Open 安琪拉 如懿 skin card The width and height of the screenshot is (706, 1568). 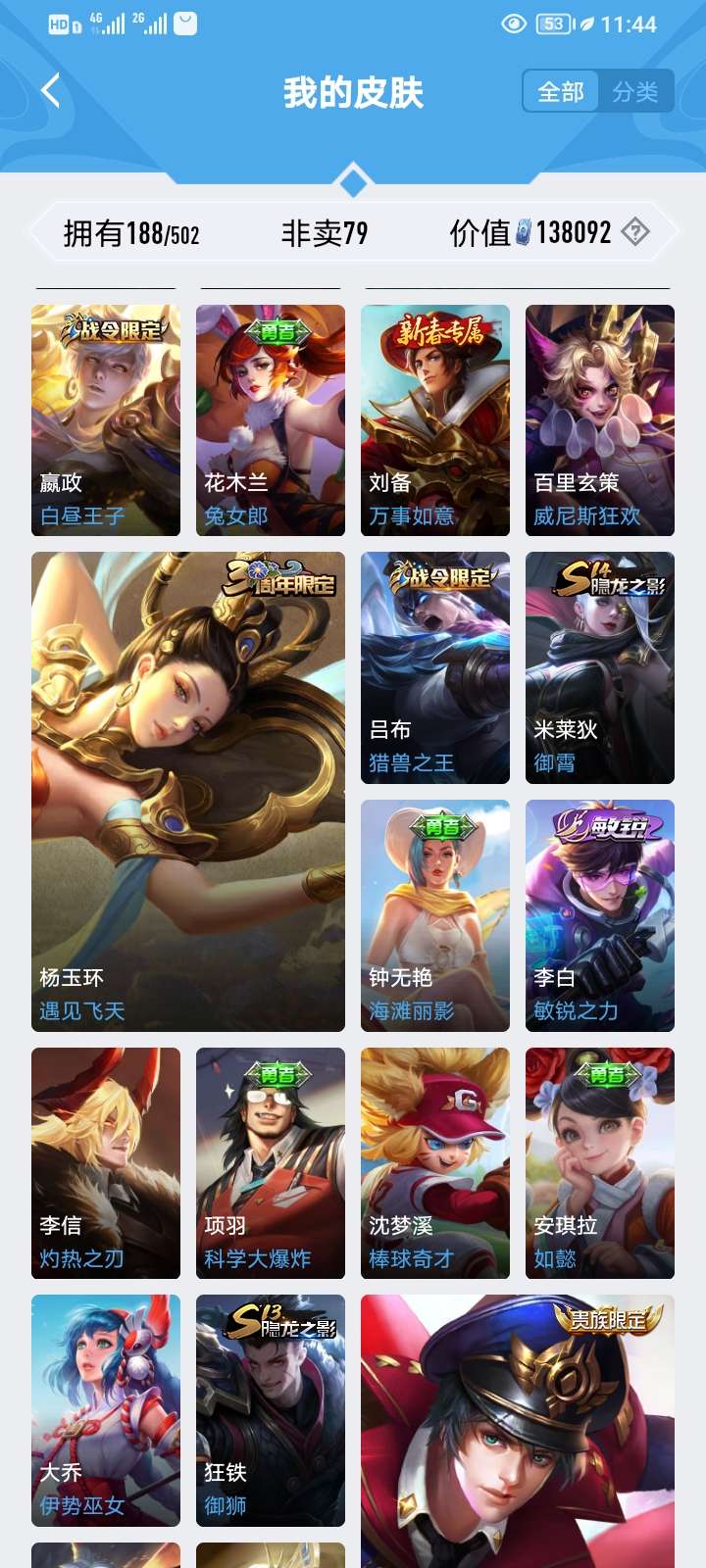(x=600, y=1162)
